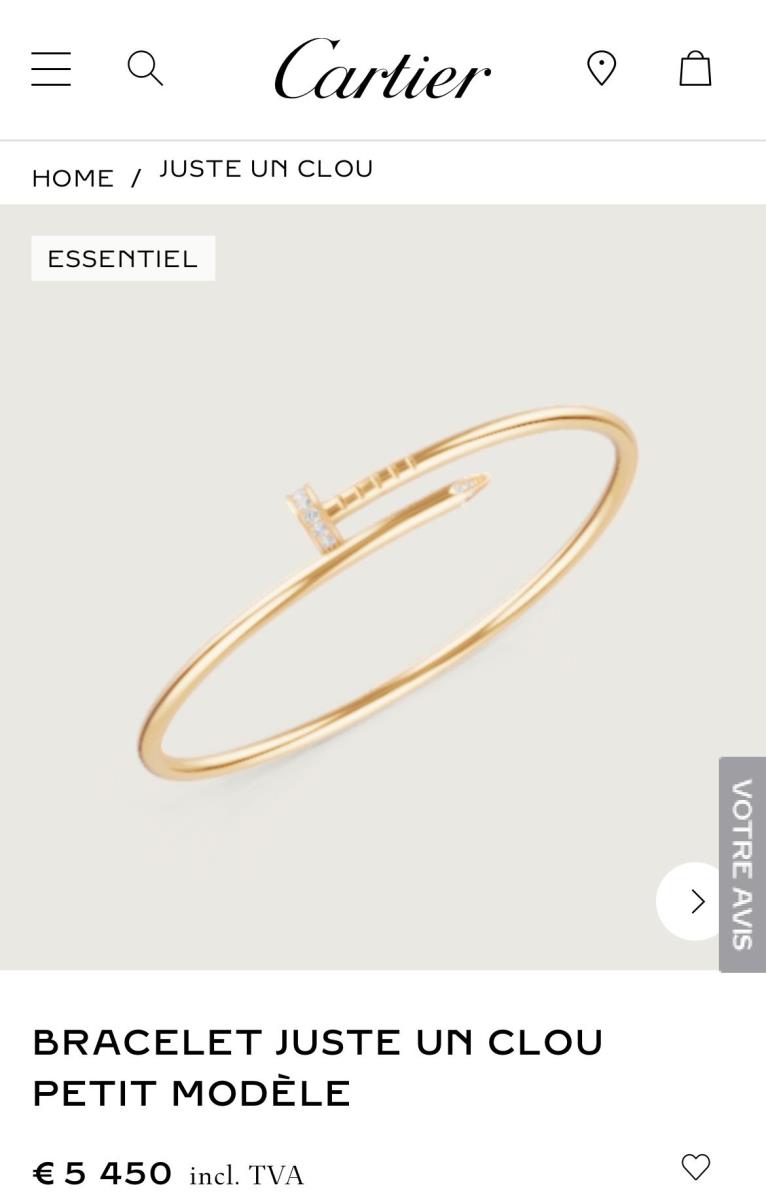The height and width of the screenshot is (1200, 766).
Task: Open the search icon
Action: point(145,69)
